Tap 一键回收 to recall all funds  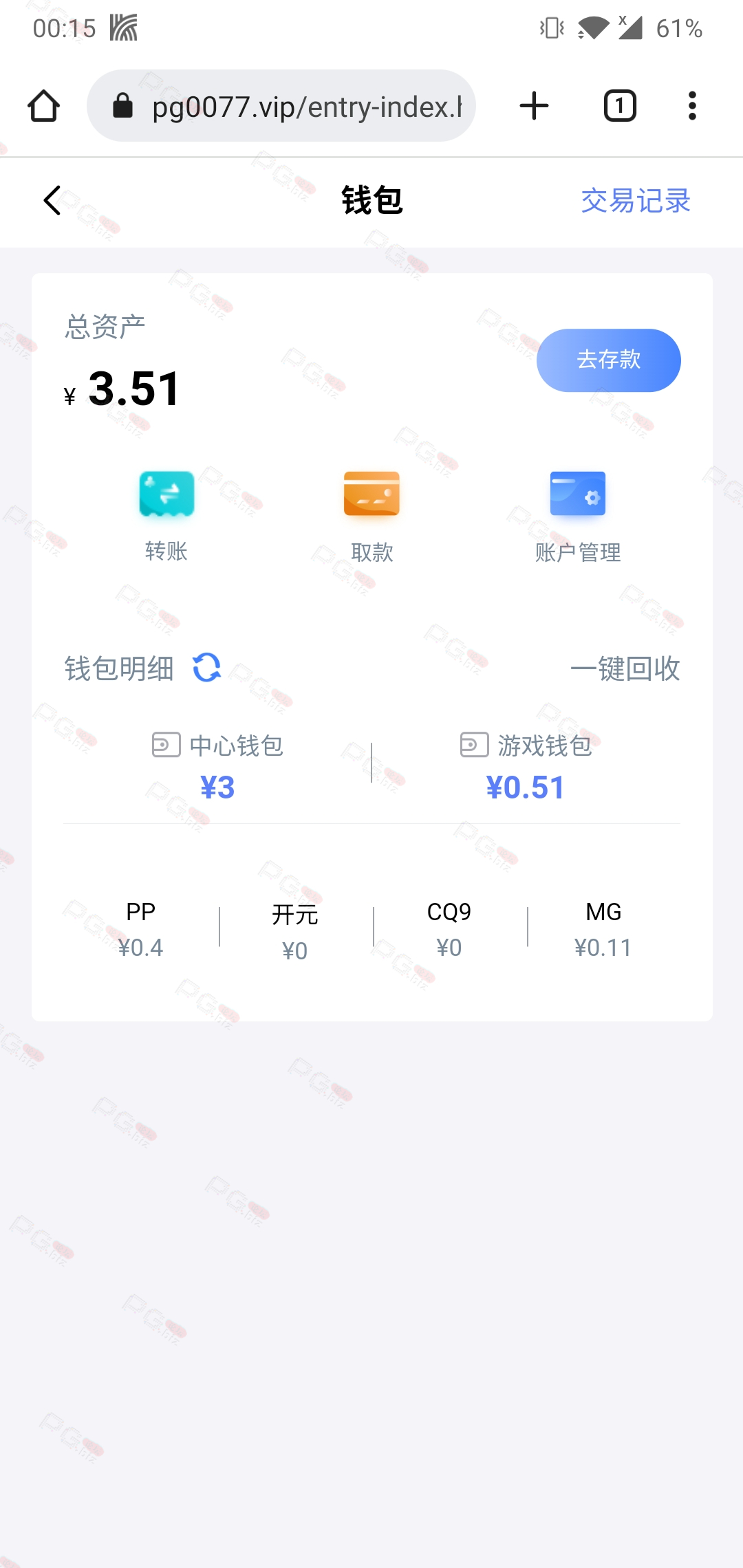point(625,668)
